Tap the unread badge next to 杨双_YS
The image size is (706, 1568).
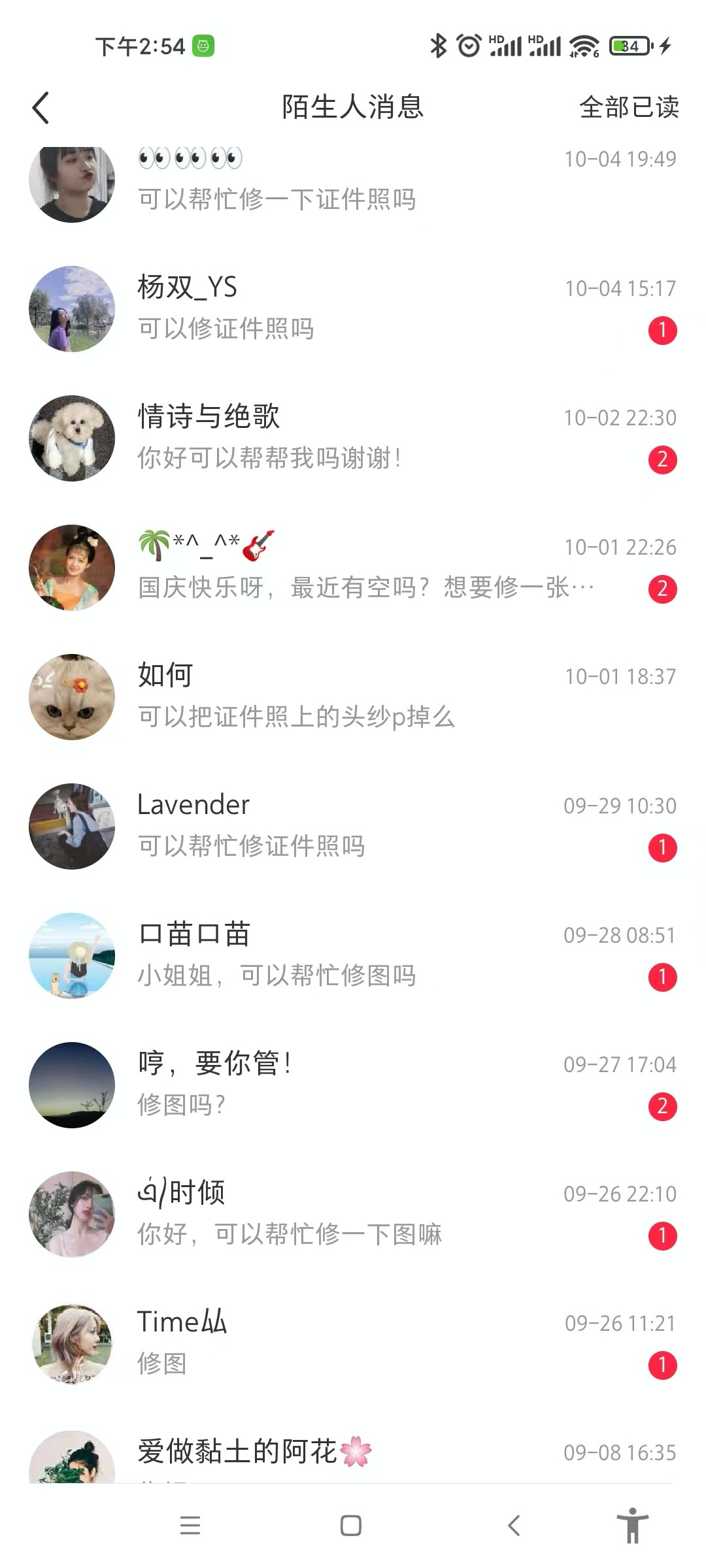[664, 330]
